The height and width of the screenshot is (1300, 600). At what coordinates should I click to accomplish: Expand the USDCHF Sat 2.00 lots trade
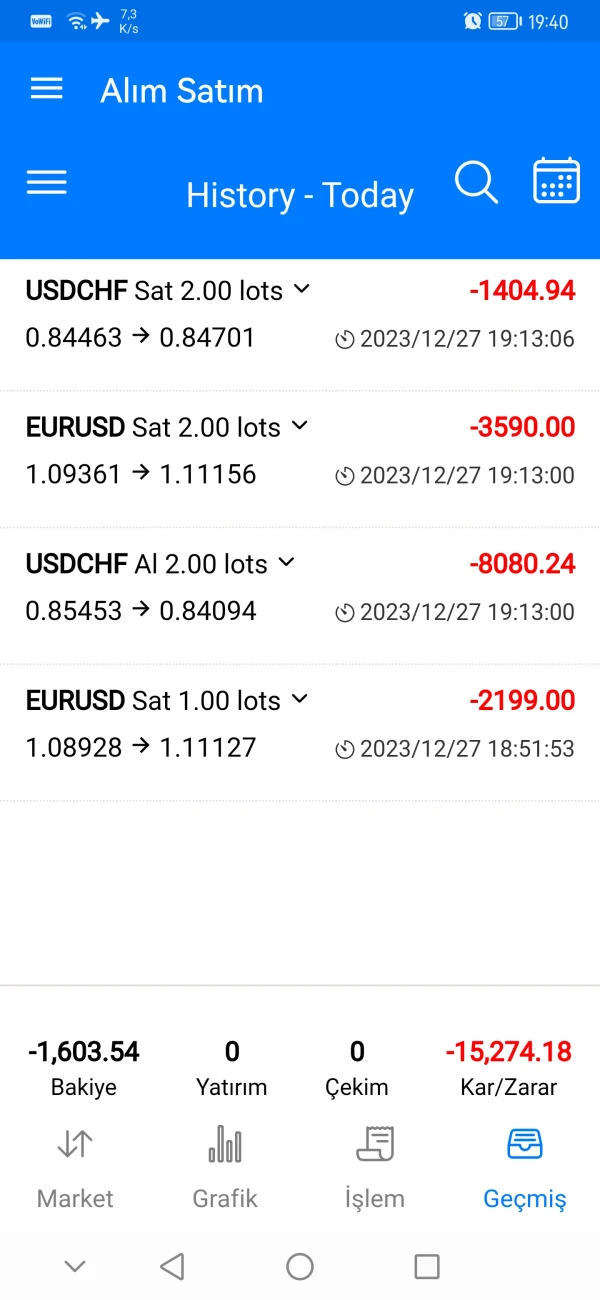pos(300,290)
